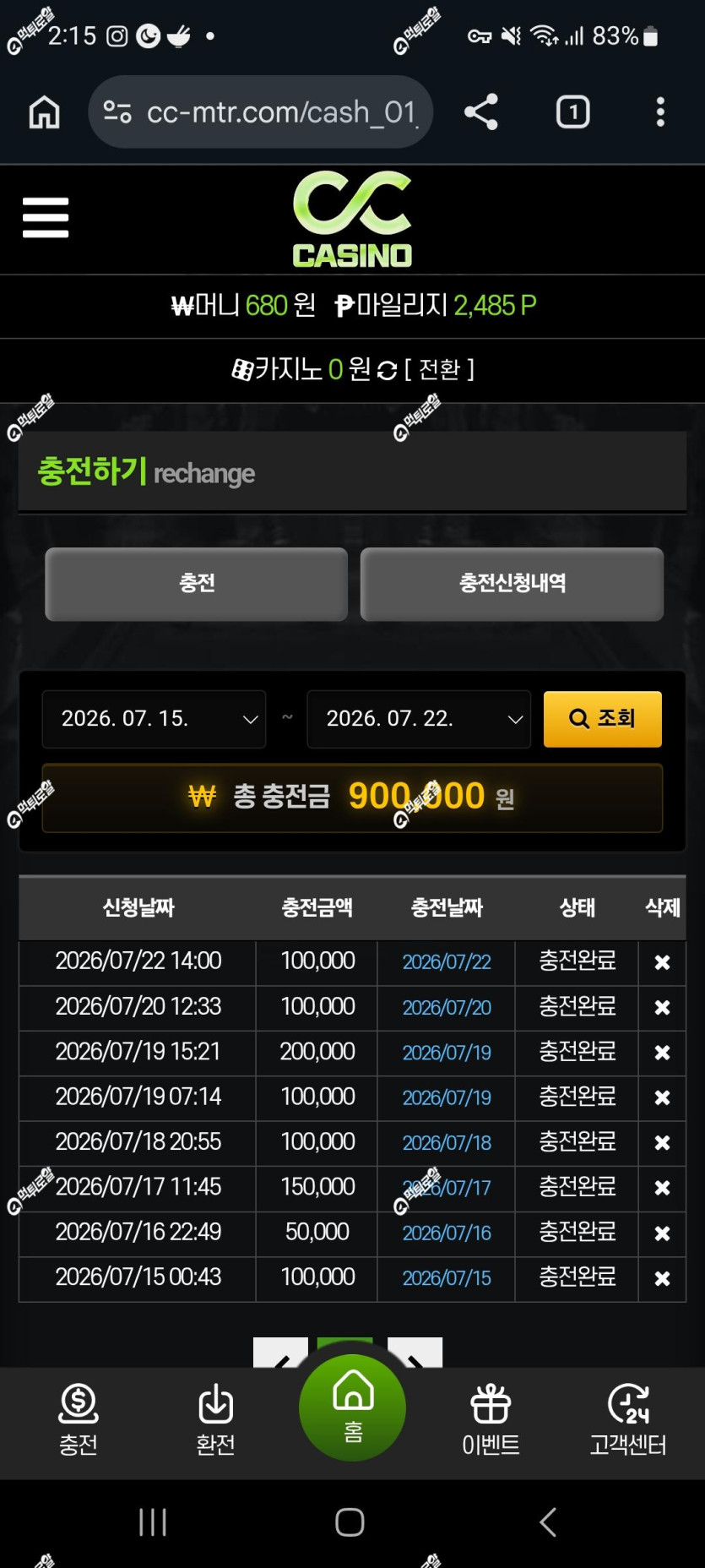Go to 홈 via the green button
The height and width of the screenshot is (1568, 705).
(x=352, y=1407)
